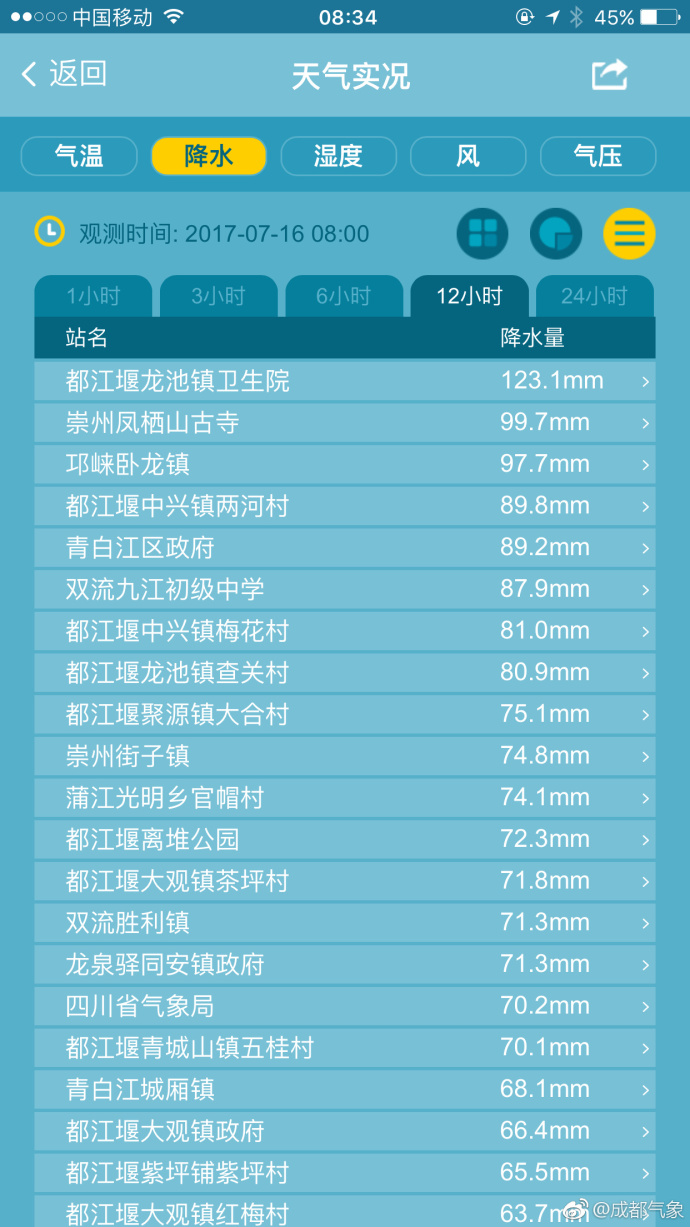Switch to the 6小时 tab
The image size is (690, 1227).
coord(344,296)
